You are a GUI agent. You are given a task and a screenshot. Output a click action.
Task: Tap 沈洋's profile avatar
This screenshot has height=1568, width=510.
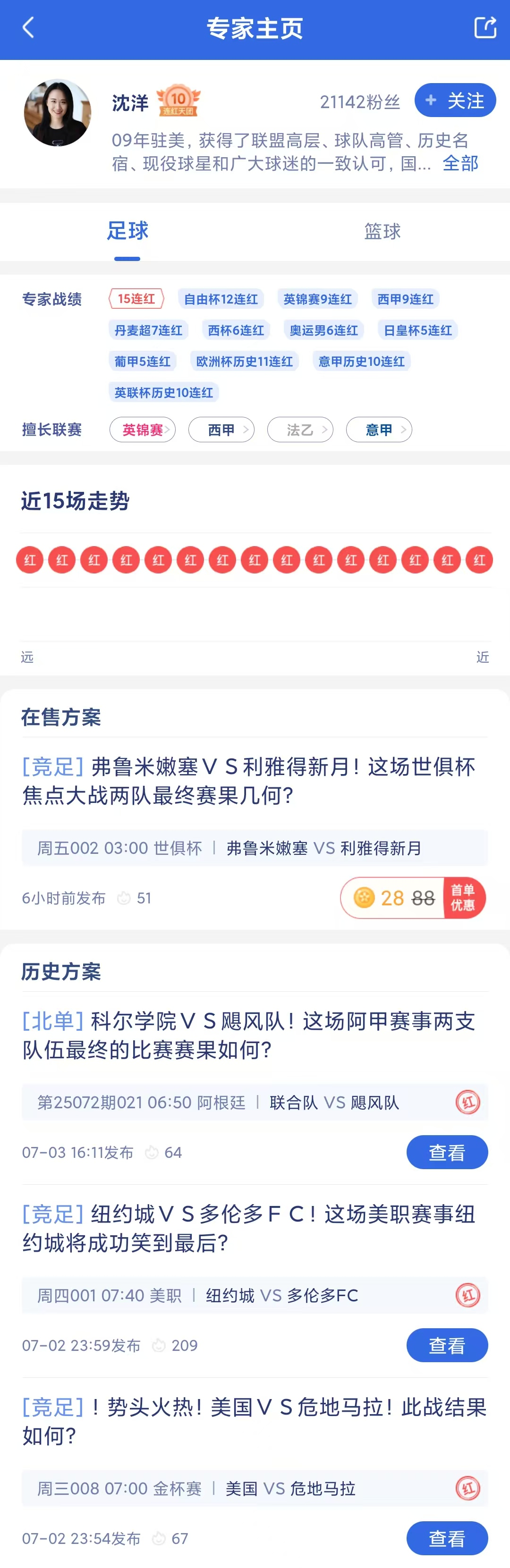coord(57,113)
